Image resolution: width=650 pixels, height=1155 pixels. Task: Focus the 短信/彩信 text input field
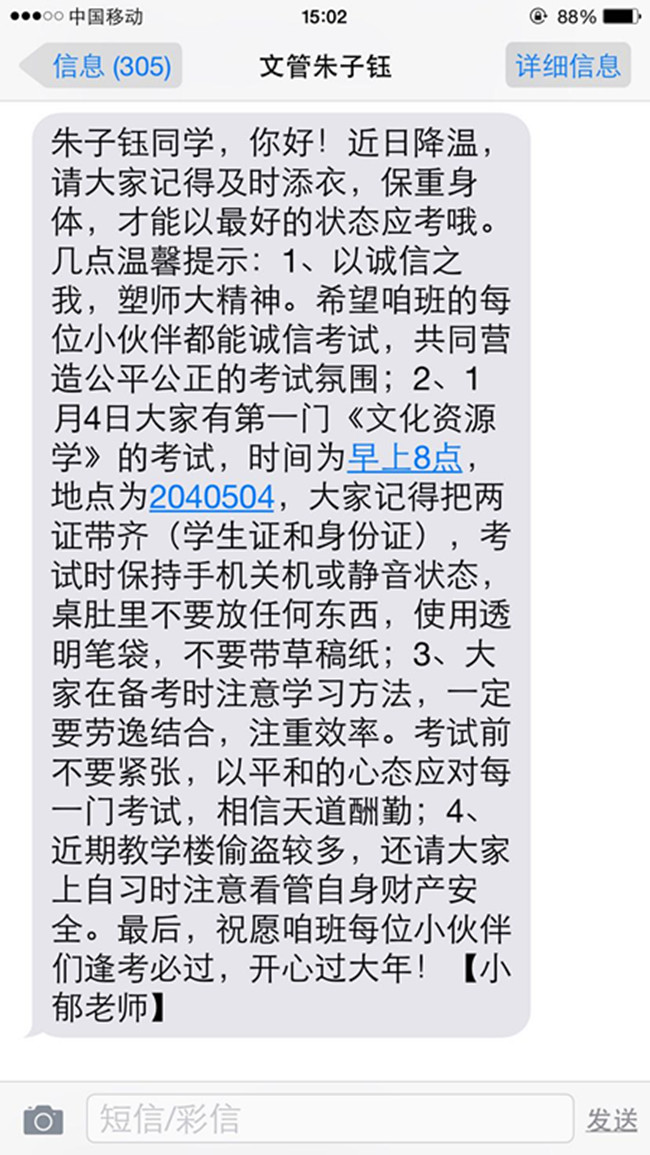click(x=330, y=1118)
